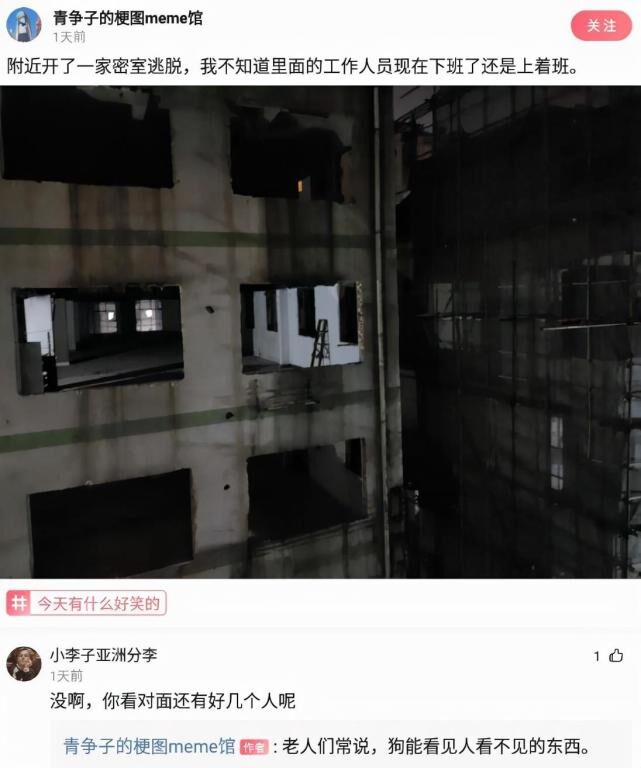Open commenter 小李子亚洲分李's avatar
This screenshot has height=768, width=641.
(x=24, y=664)
